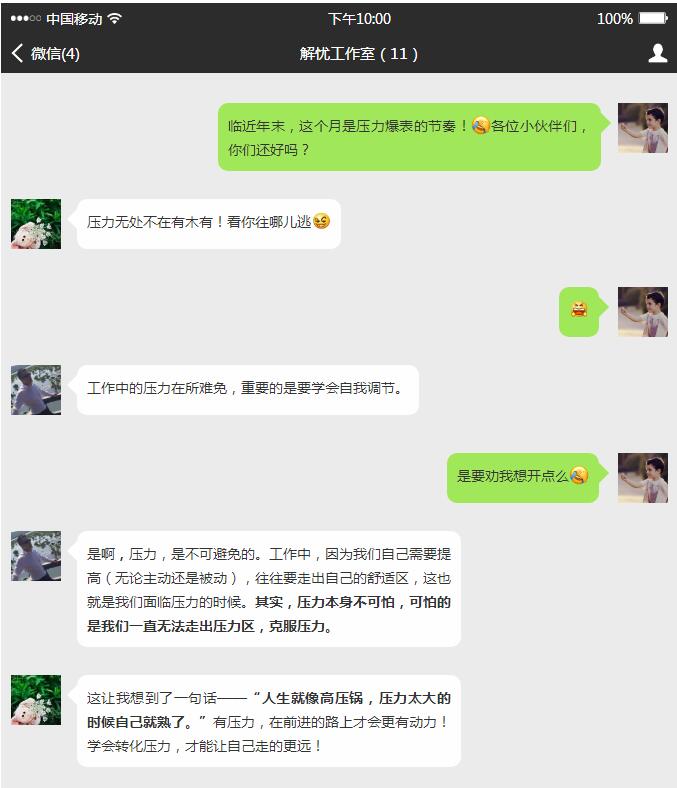Open avatar beside the '压力无处不在有木有' message
The width and height of the screenshot is (677, 788).
[x=36, y=224]
